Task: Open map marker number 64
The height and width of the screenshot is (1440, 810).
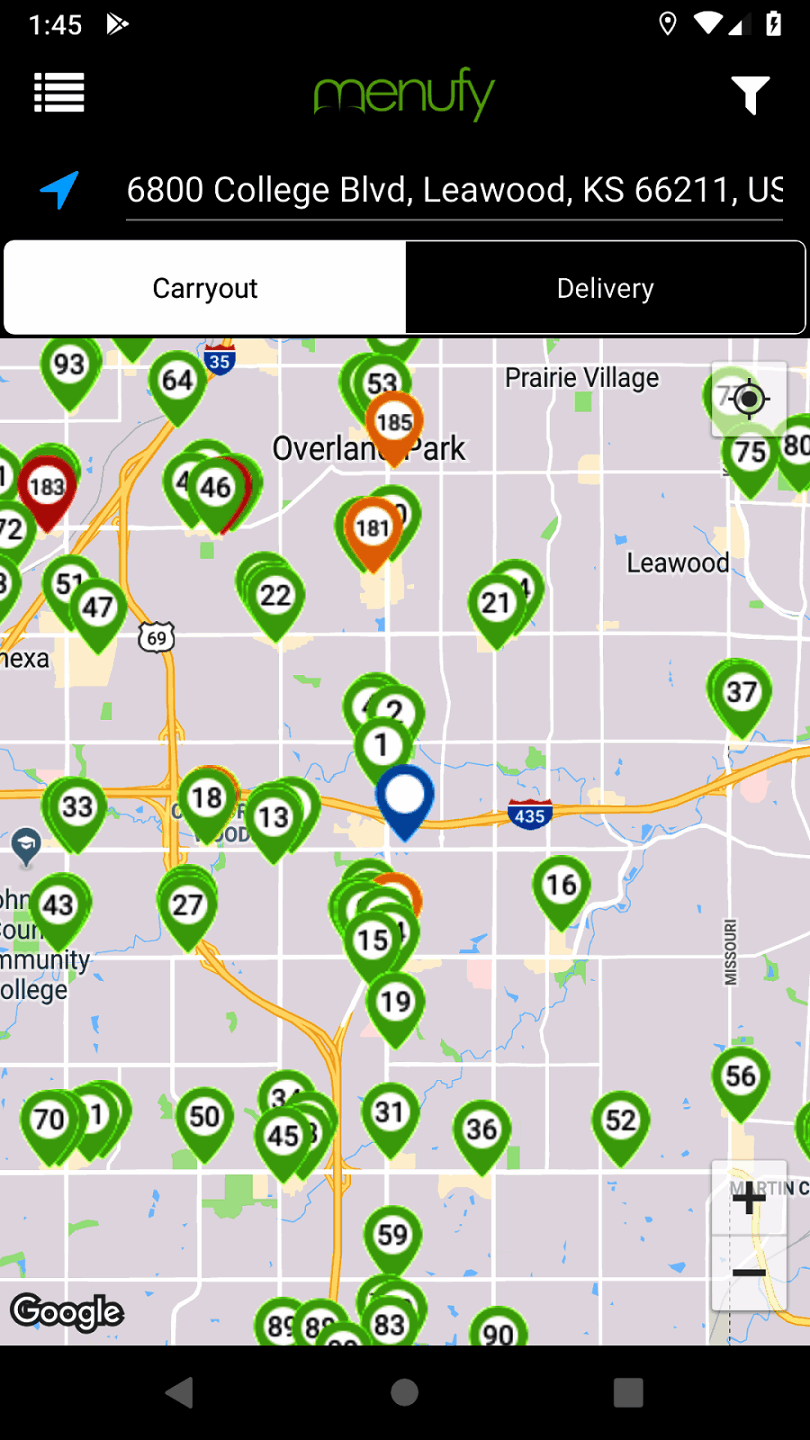Action: pos(177,381)
